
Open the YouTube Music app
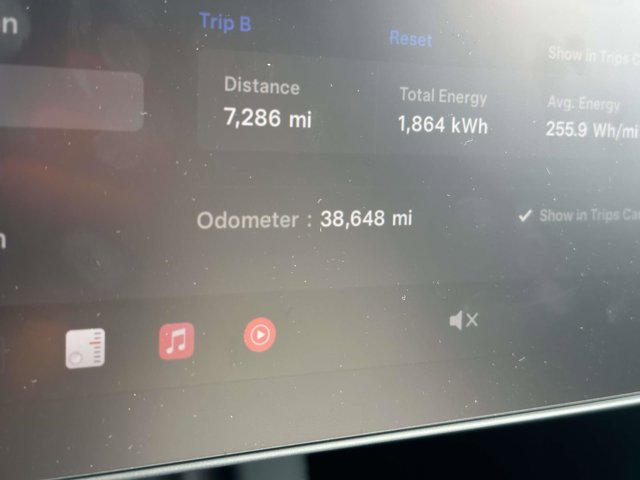pyautogui.click(x=260, y=334)
